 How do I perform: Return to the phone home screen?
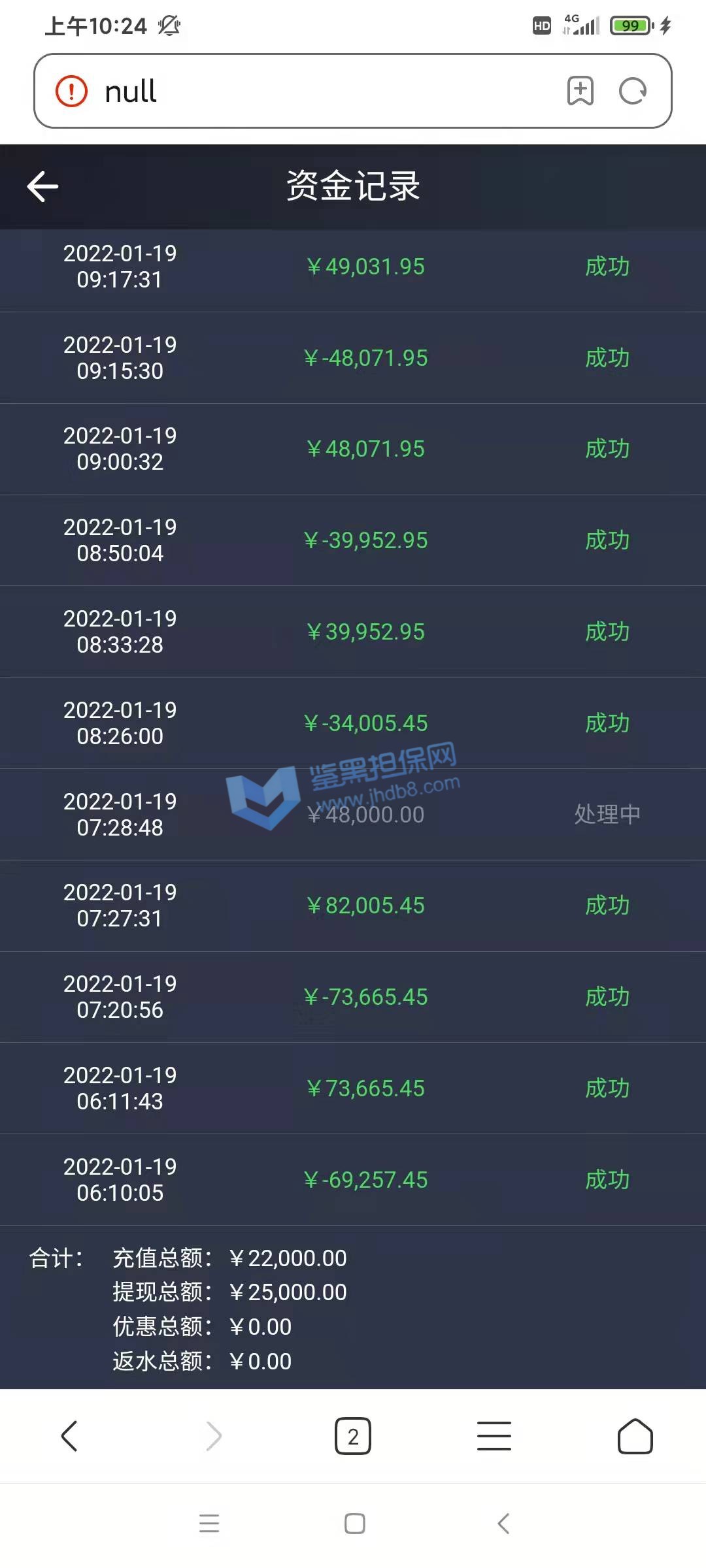pyautogui.click(x=354, y=1524)
